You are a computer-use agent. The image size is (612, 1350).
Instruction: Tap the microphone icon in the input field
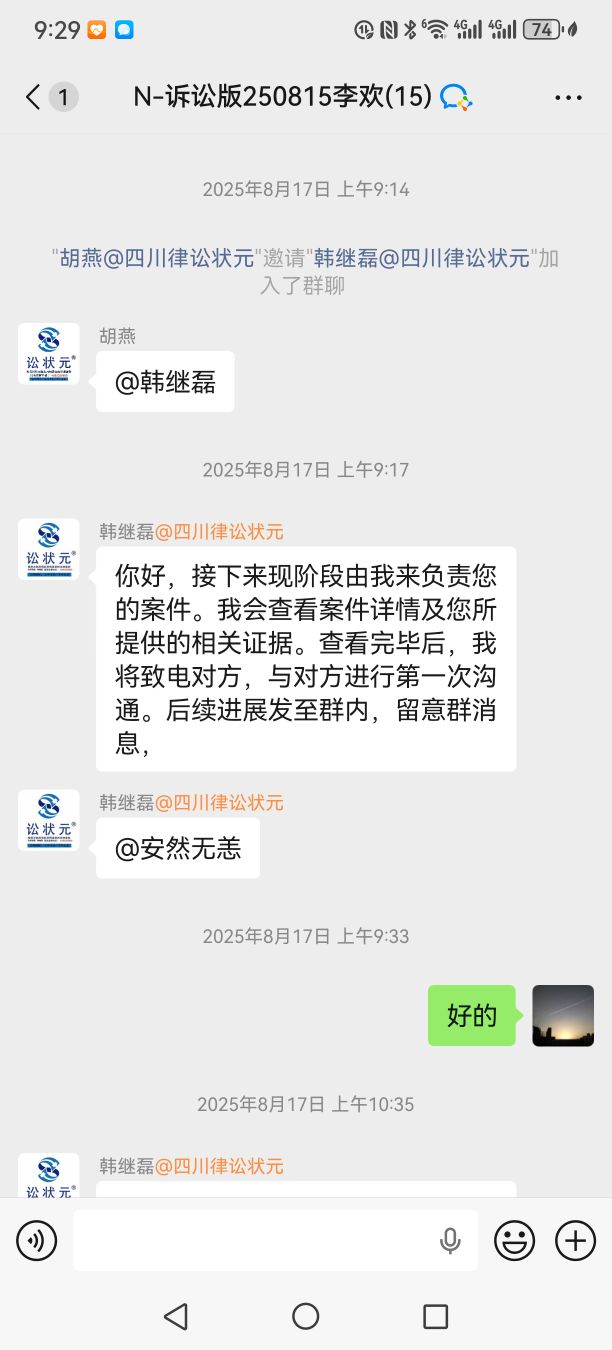450,1241
